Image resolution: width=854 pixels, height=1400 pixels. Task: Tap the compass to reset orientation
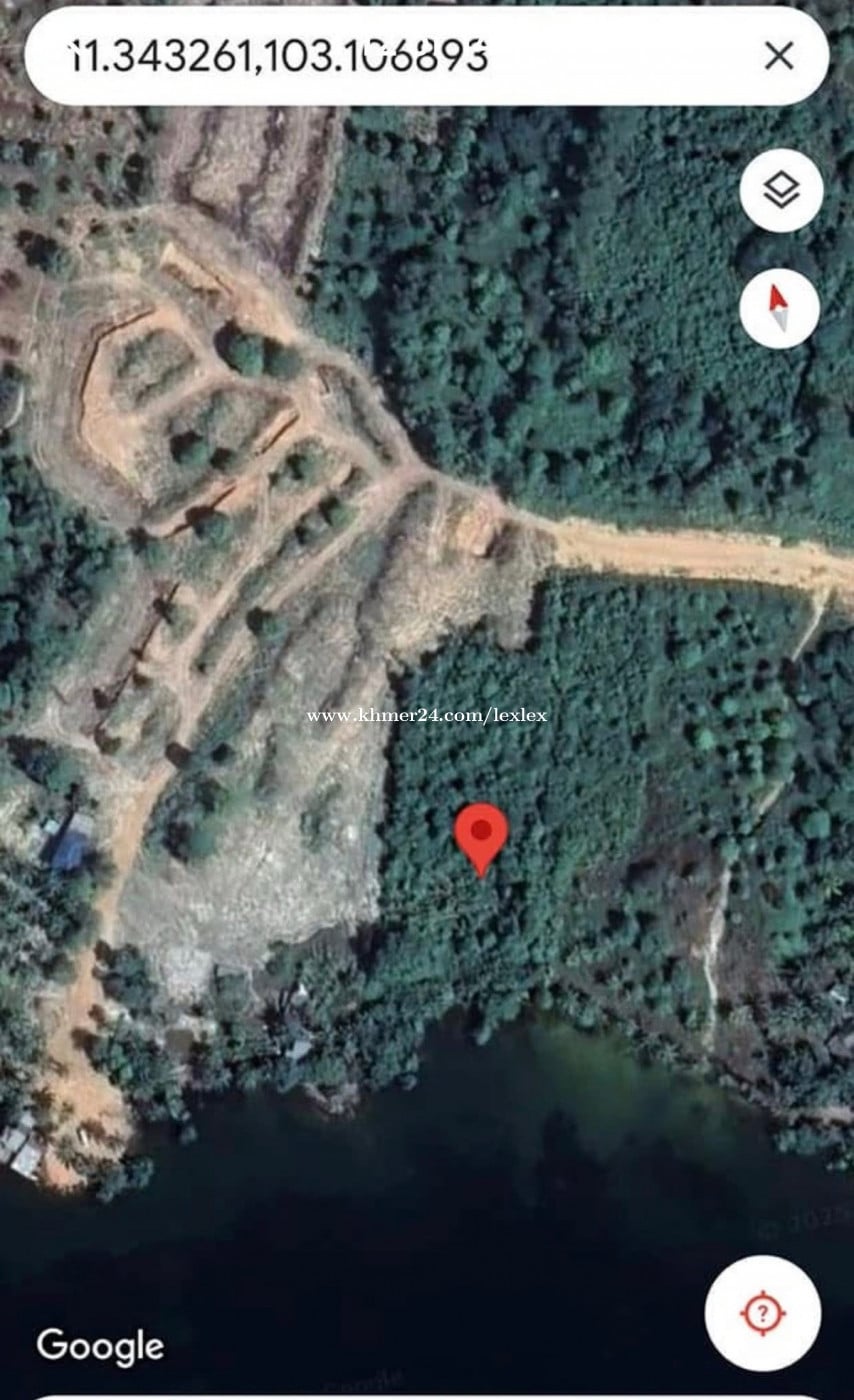[779, 309]
